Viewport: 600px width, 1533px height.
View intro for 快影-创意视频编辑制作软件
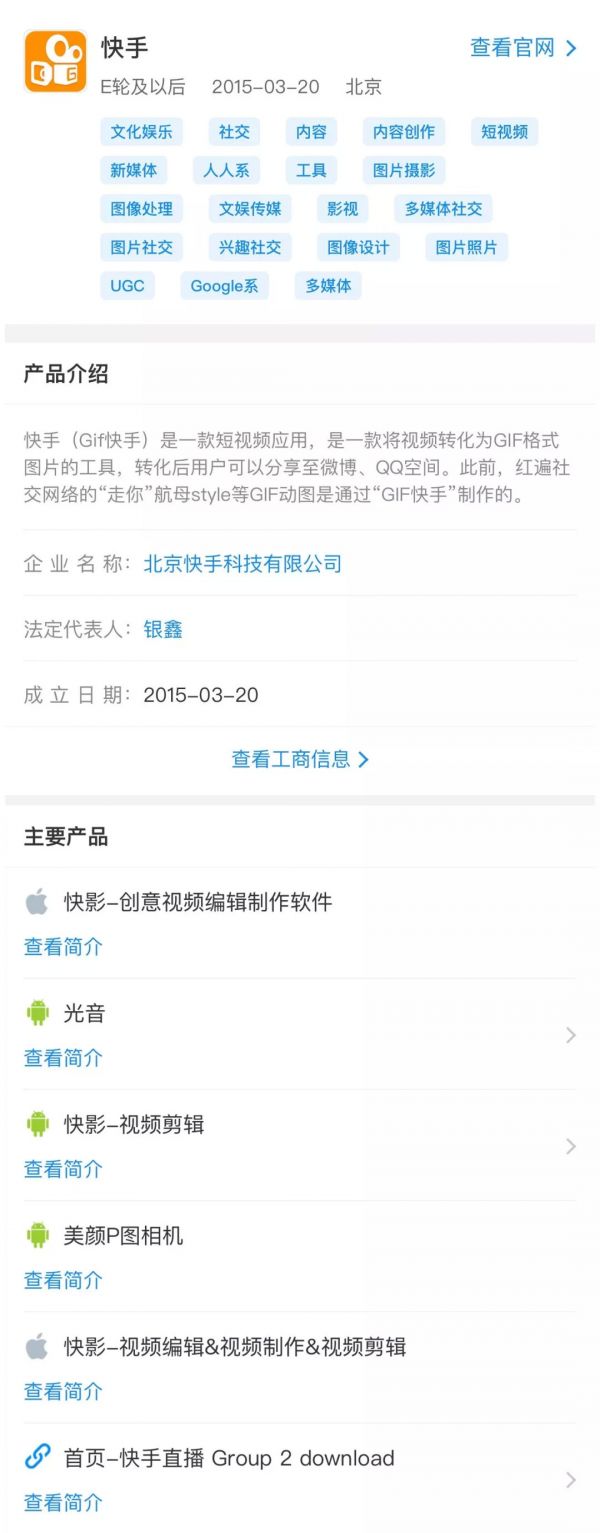click(63, 947)
